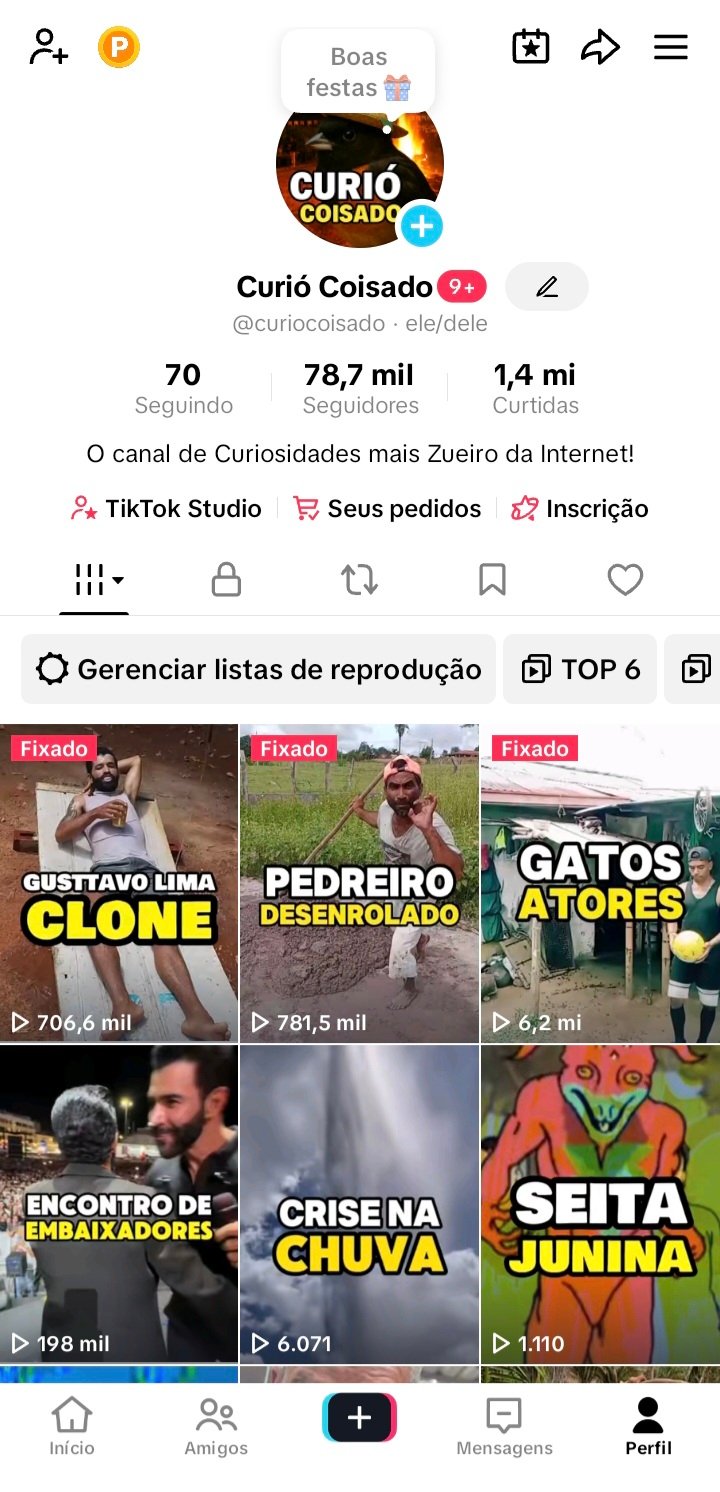
Task: Edit profile with the pencil button
Action: coord(547,288)
